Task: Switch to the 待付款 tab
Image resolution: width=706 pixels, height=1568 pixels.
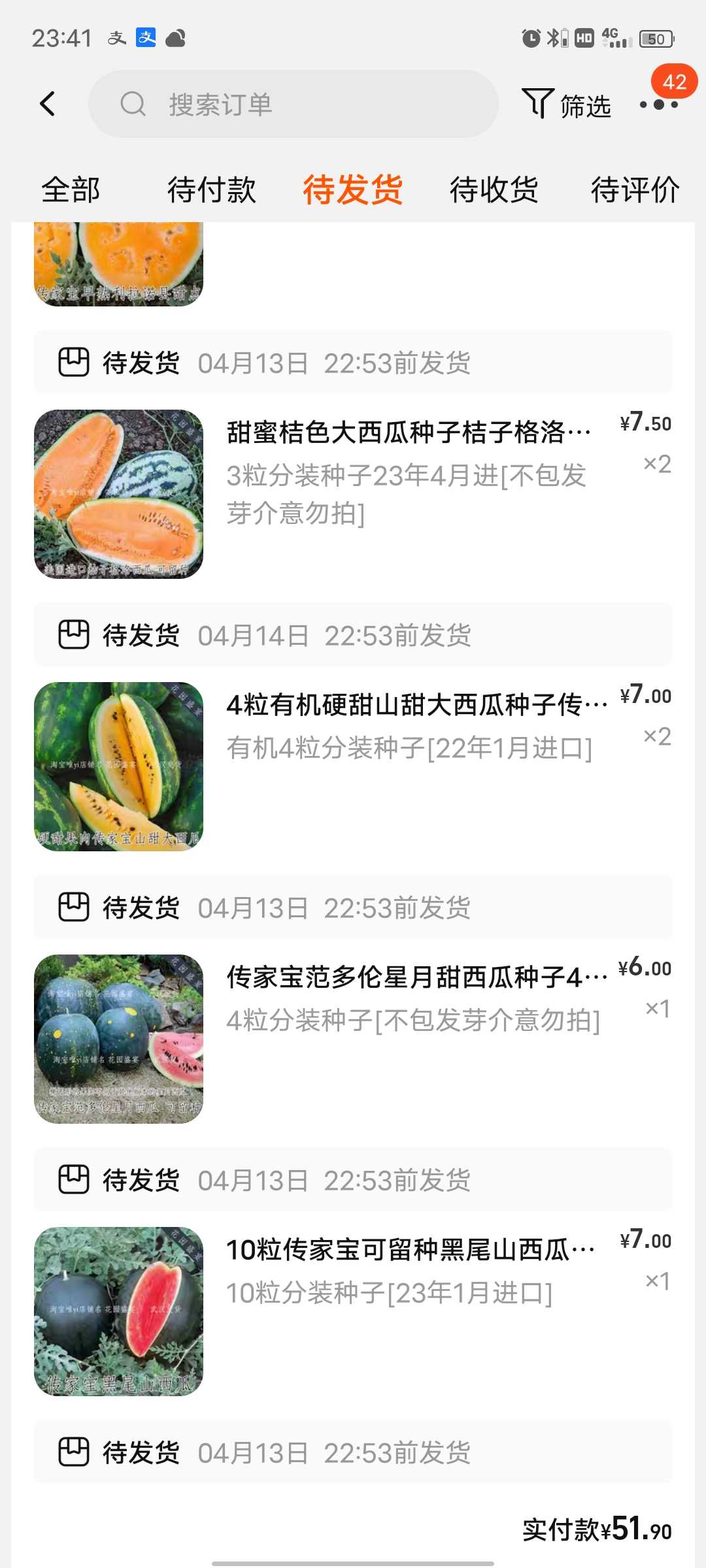Action: click(212, 190)
